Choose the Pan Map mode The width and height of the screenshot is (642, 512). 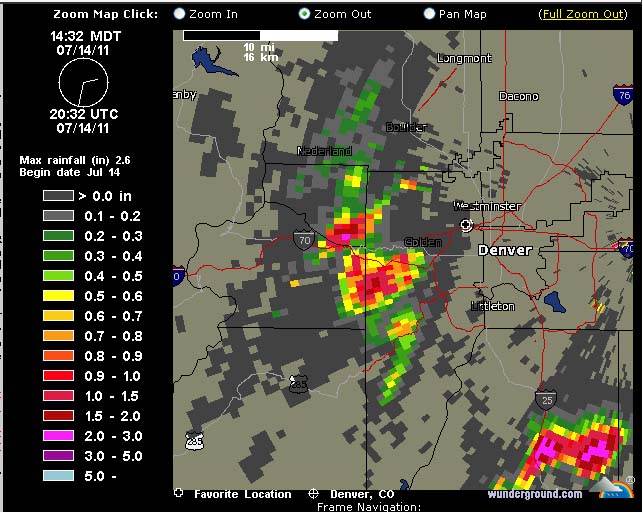pos(429,14)
